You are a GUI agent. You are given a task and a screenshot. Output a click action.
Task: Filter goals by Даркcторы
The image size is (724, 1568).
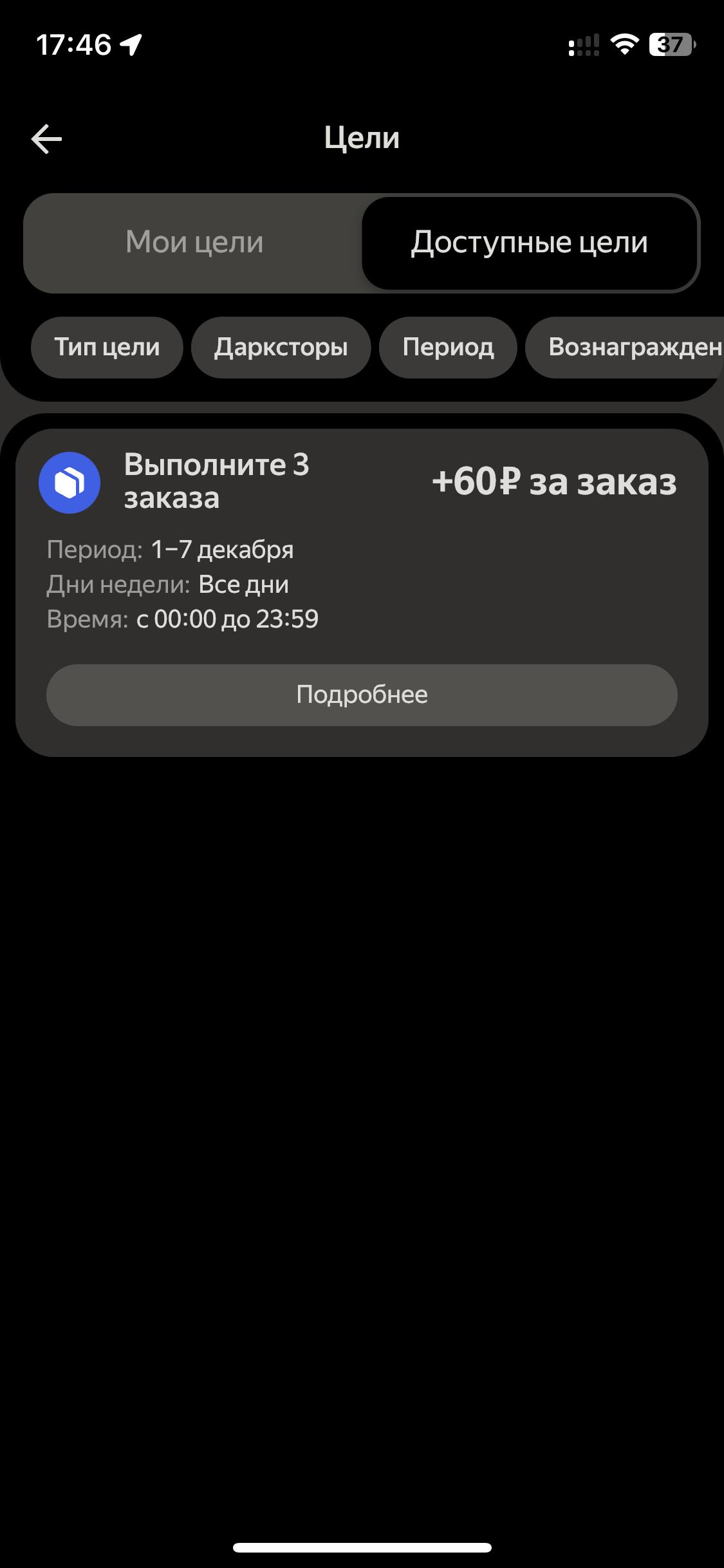(281, 348)
